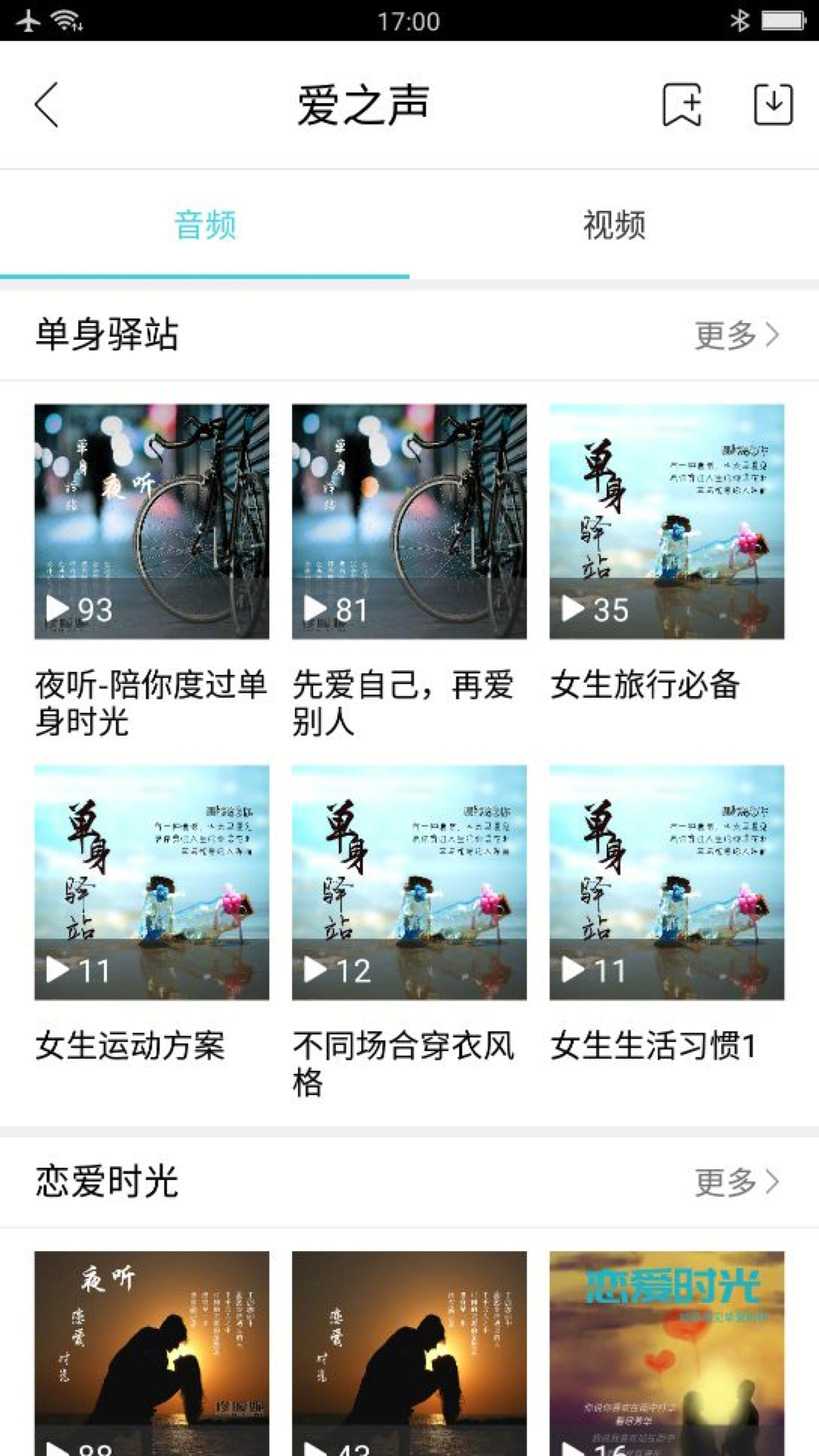
Task: Go back using the top-left arrow
Action: pyautogui.click(x=47, y=105)
